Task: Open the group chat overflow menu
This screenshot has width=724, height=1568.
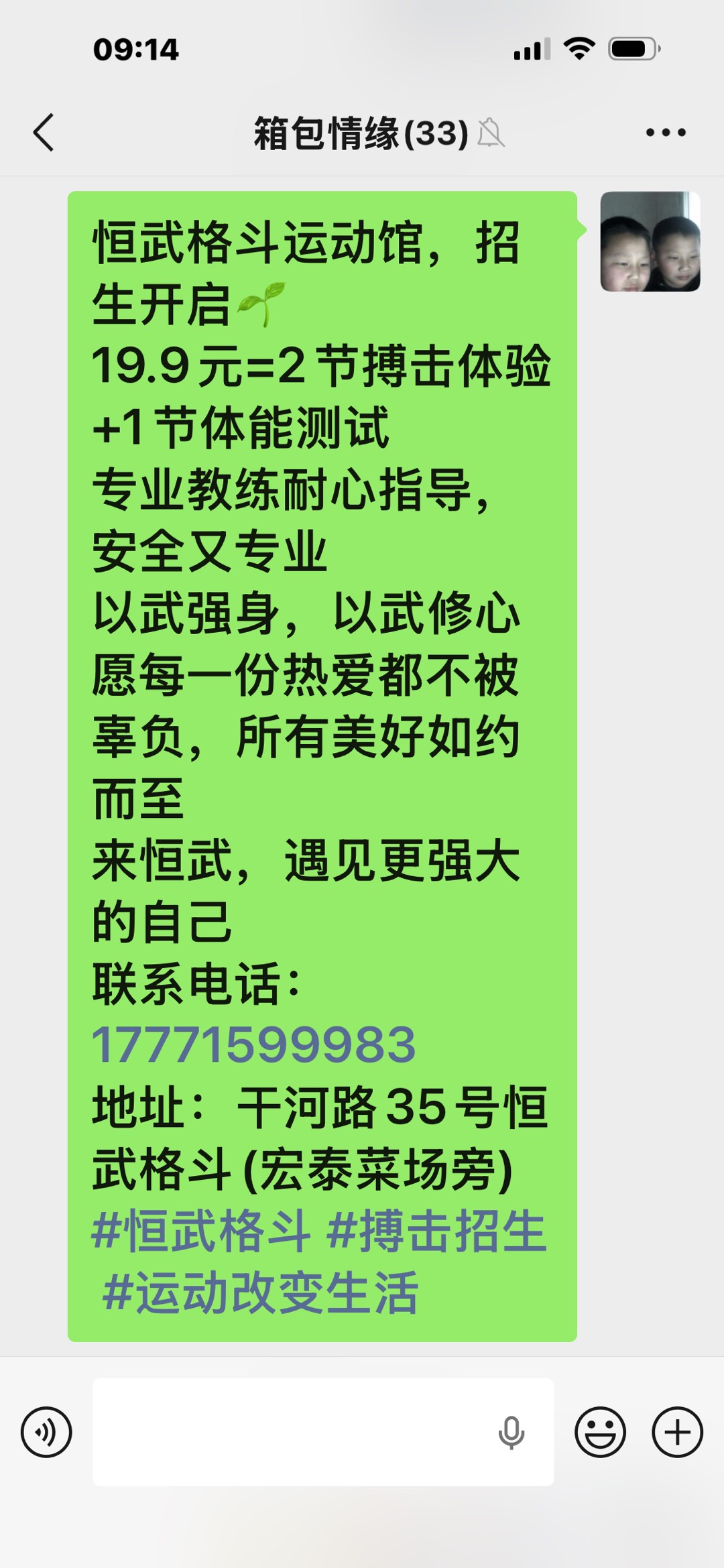Action: [665, 132]
